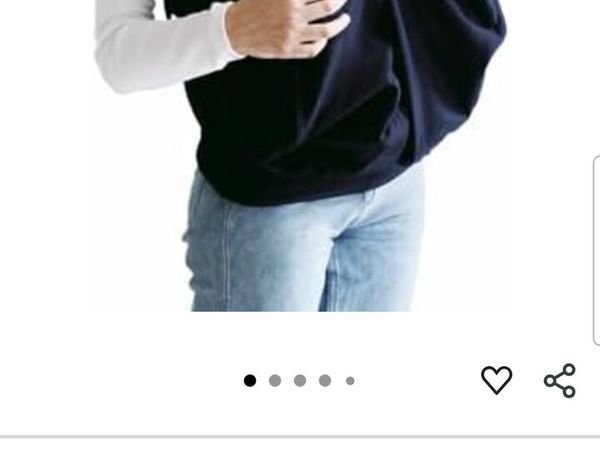
Task: Jump to the second image dot
Action: (x=275, y=381)
